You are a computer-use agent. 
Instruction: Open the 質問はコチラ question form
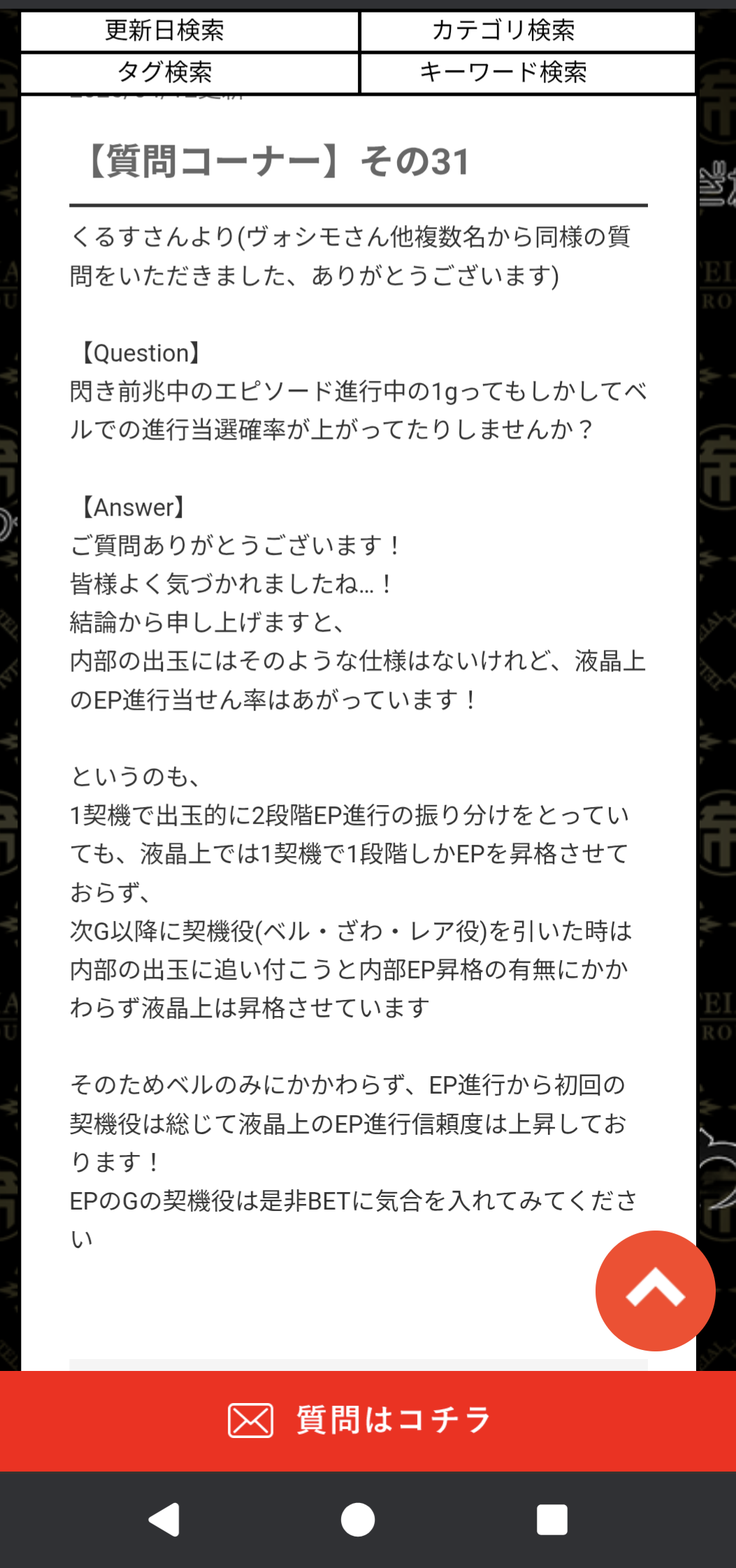[368, 1421]
